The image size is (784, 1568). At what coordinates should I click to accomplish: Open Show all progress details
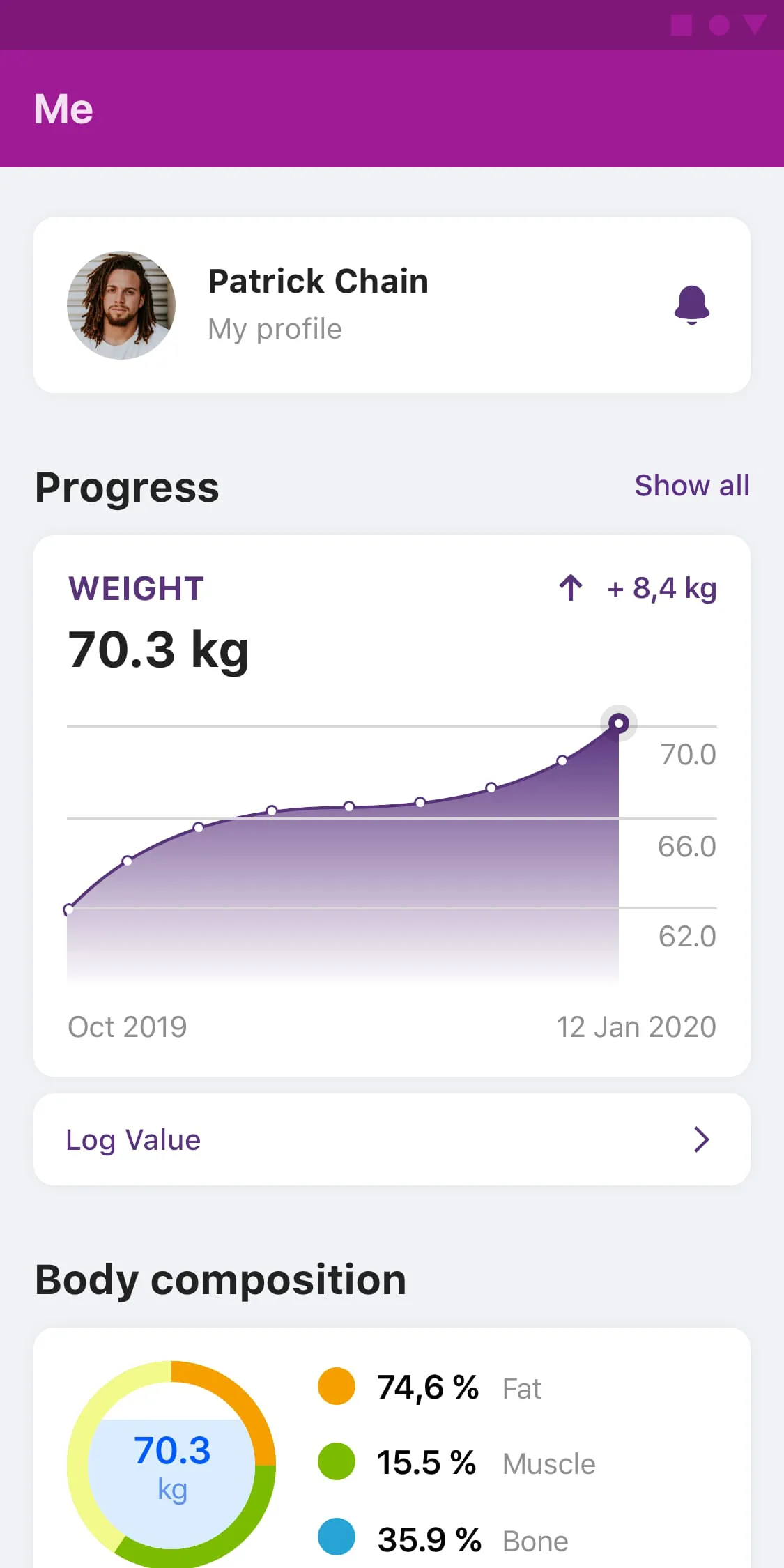pyautogui.click(x=692, y=486)
